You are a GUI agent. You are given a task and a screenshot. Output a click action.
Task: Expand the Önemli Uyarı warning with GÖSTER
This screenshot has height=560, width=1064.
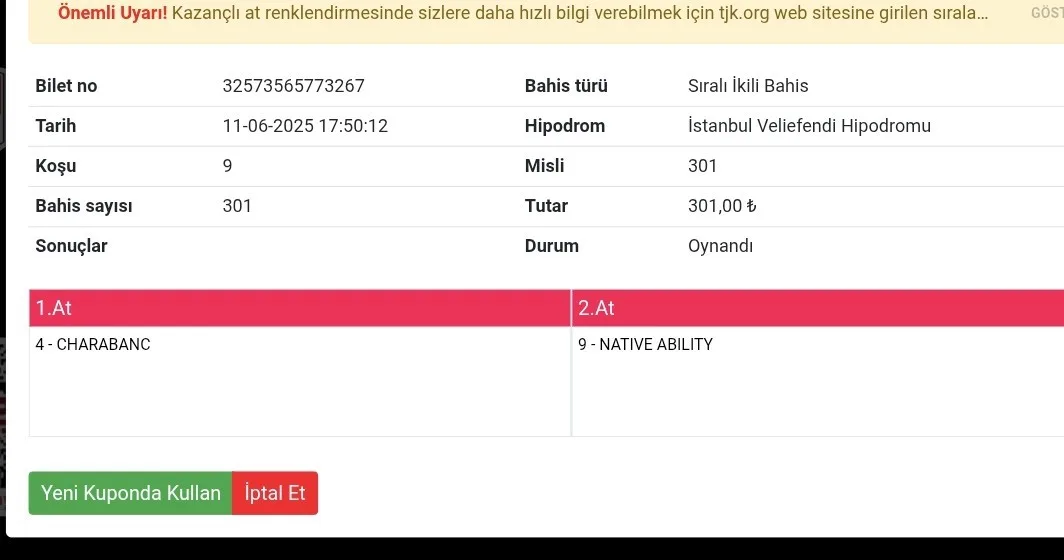(x=1047, y=13)
